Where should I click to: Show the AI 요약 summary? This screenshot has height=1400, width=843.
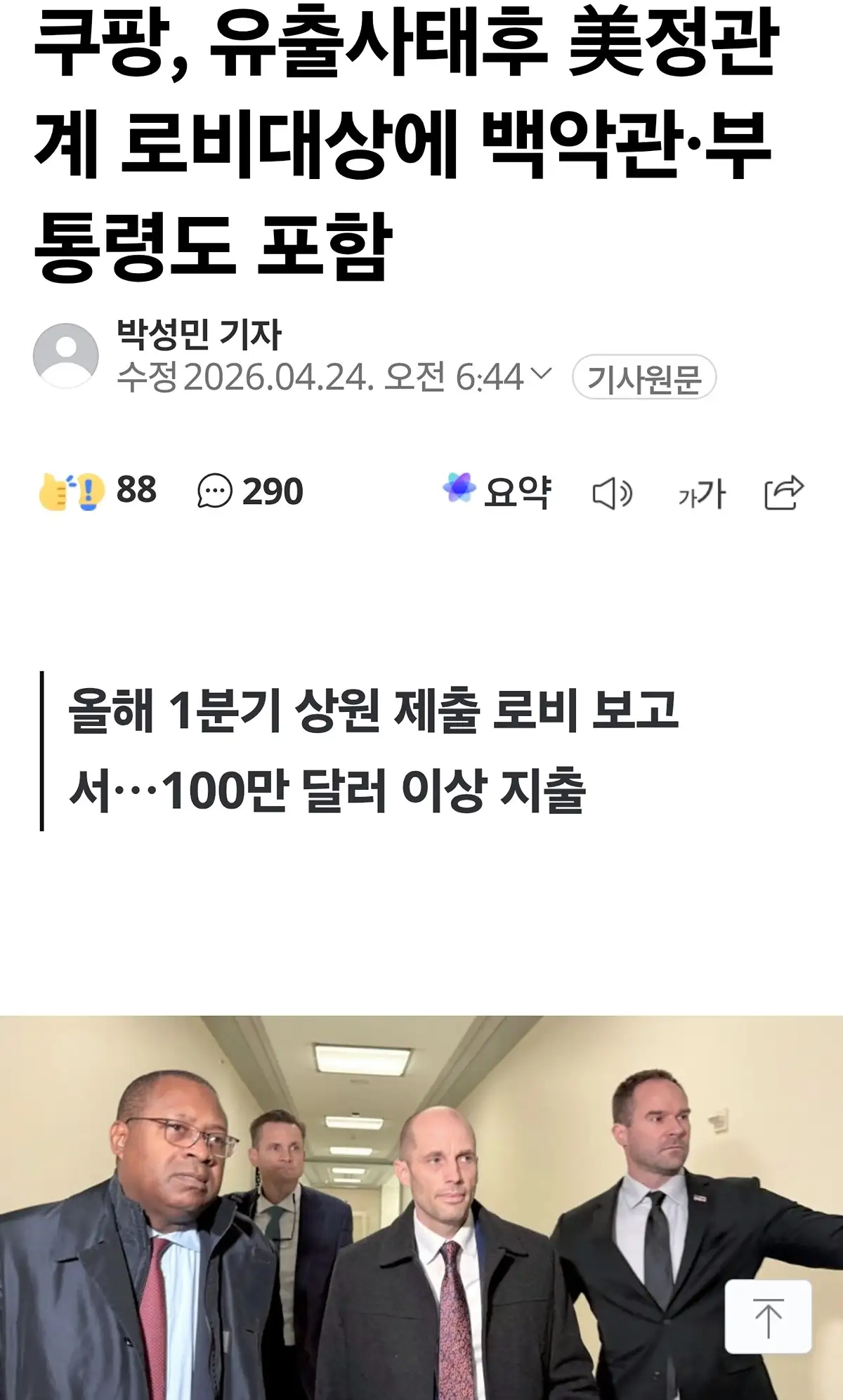(497, 491)
